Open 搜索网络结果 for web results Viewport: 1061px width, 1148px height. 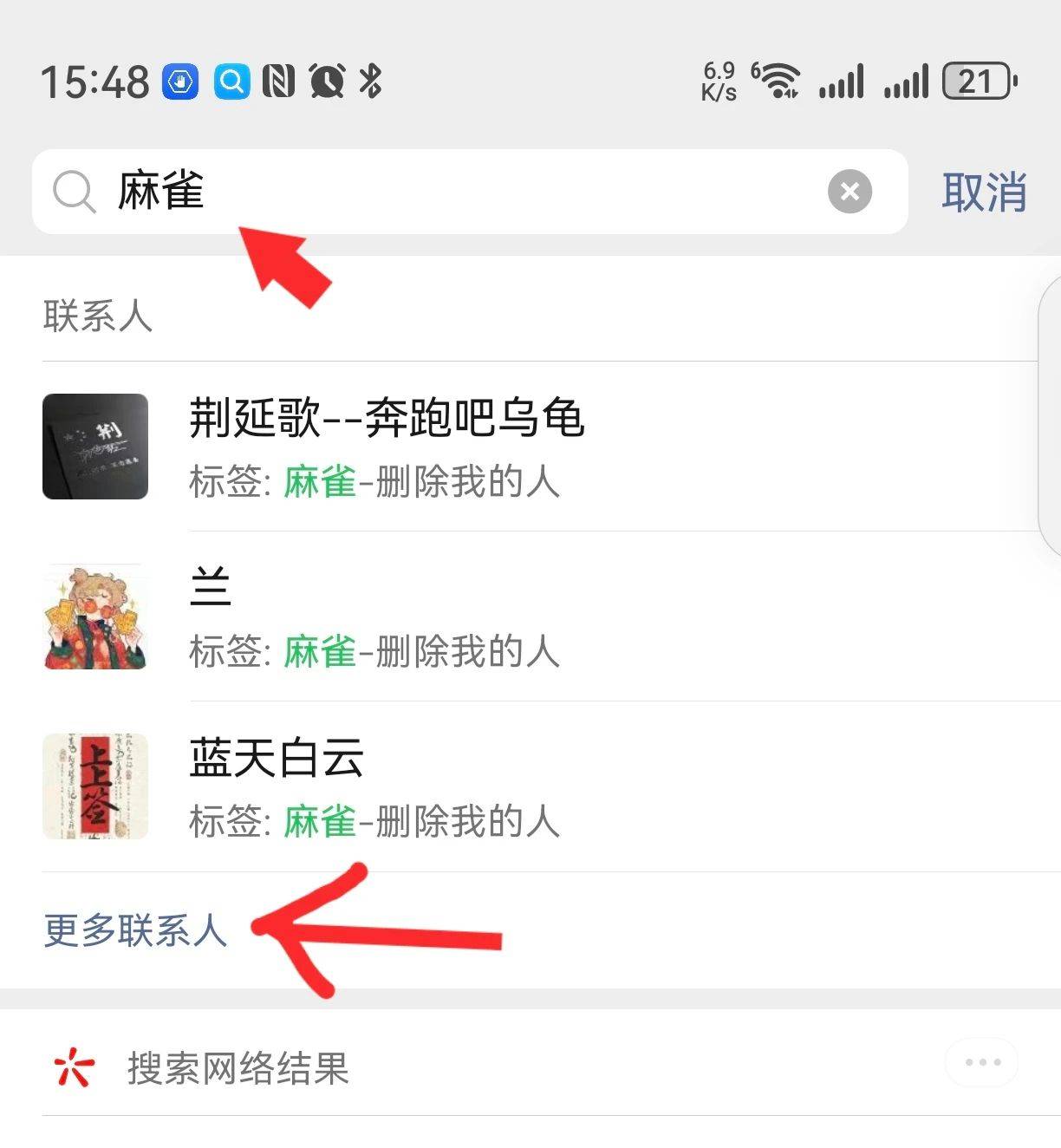click(238, 1068)
